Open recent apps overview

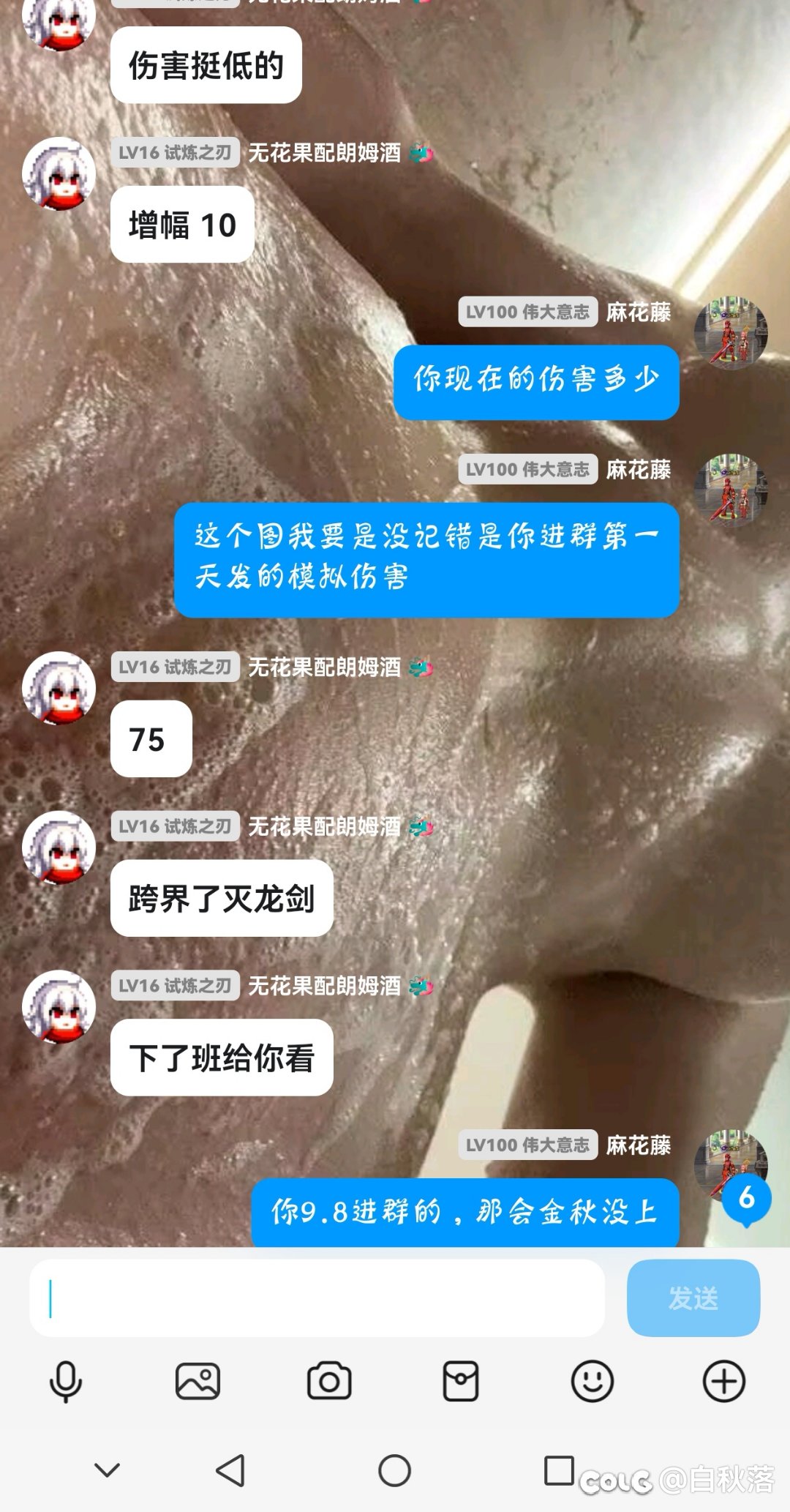click(559, 1470)
